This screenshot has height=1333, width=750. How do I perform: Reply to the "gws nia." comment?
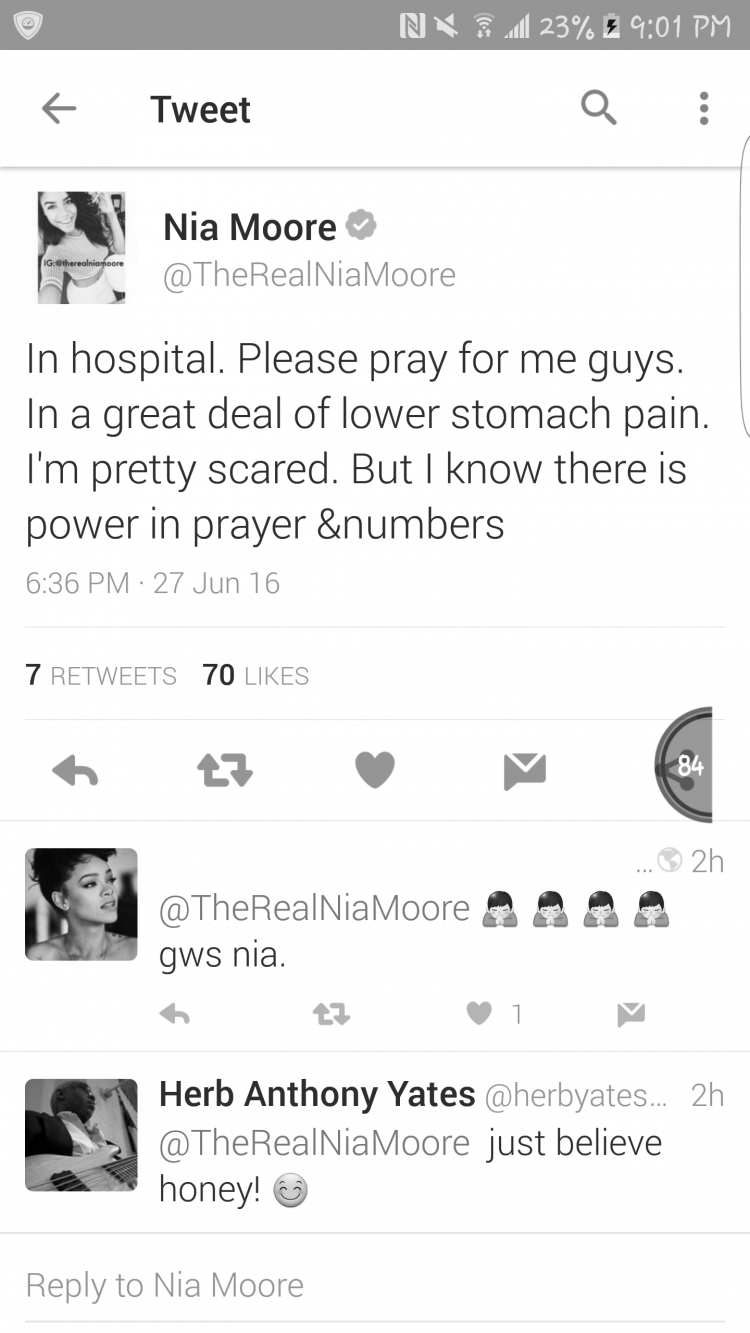pyautogui.click(x=175, y=1014)
